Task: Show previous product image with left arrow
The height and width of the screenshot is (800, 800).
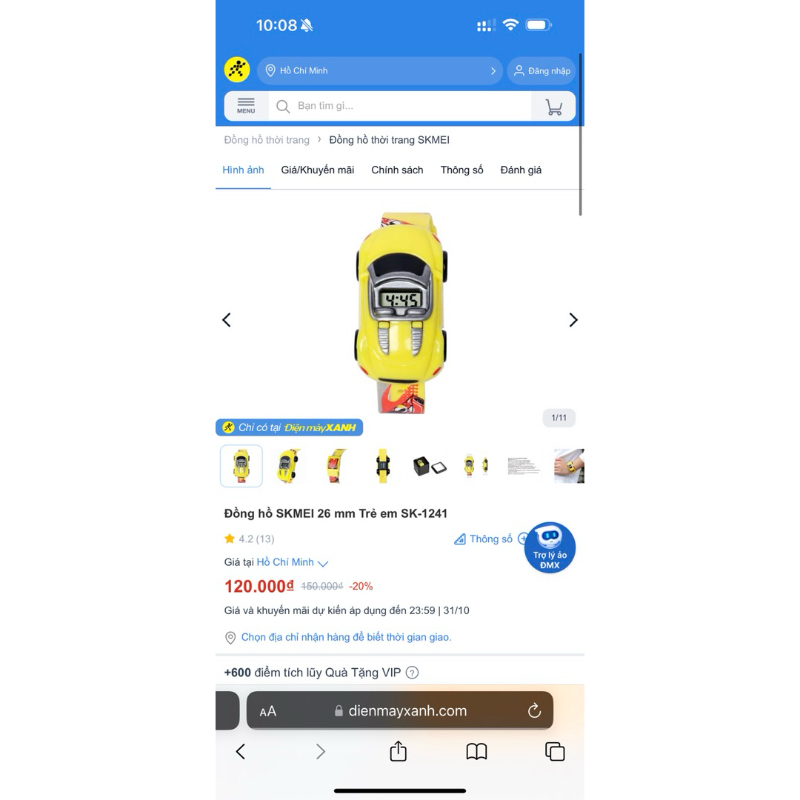Action: [x=227, y=320]
